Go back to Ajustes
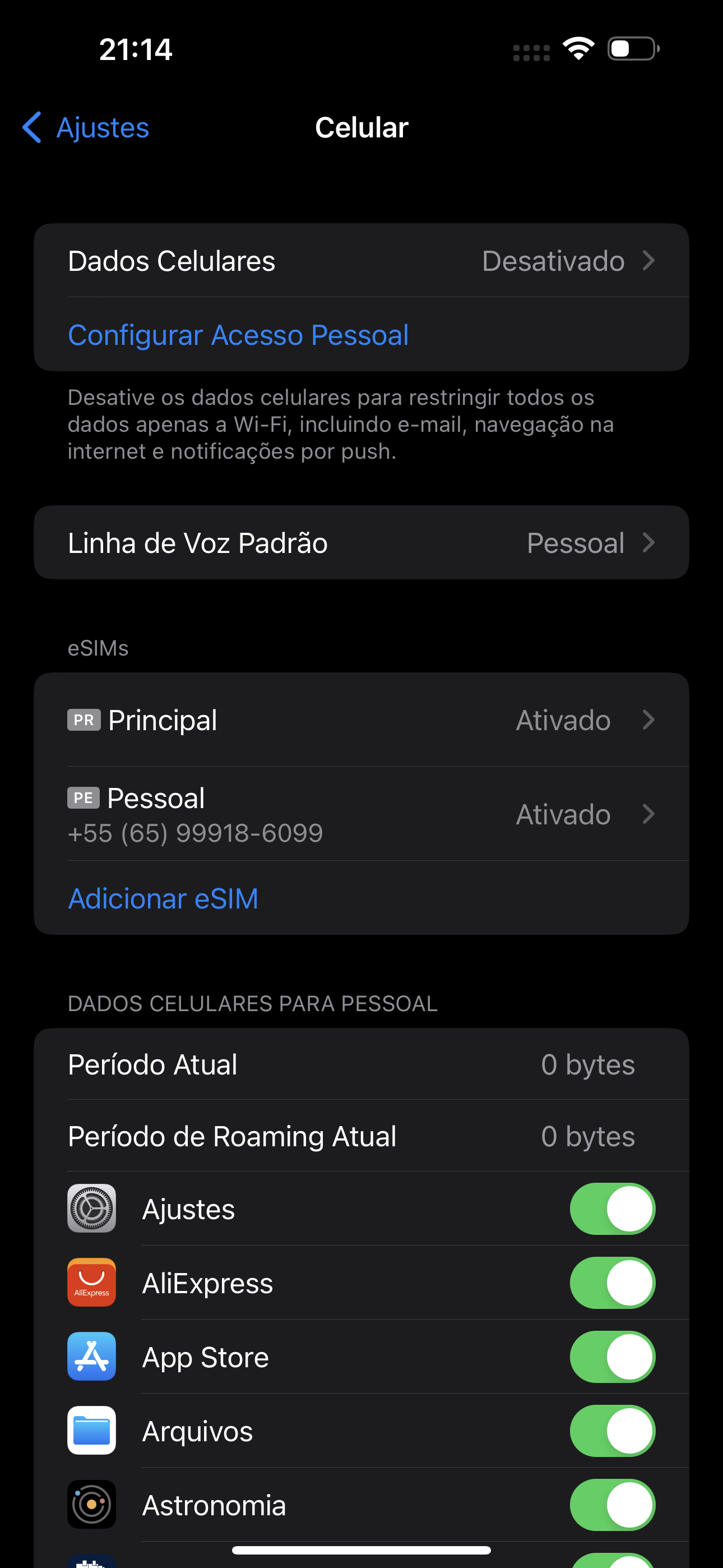Screen dimensions: 723x1568 86,128
